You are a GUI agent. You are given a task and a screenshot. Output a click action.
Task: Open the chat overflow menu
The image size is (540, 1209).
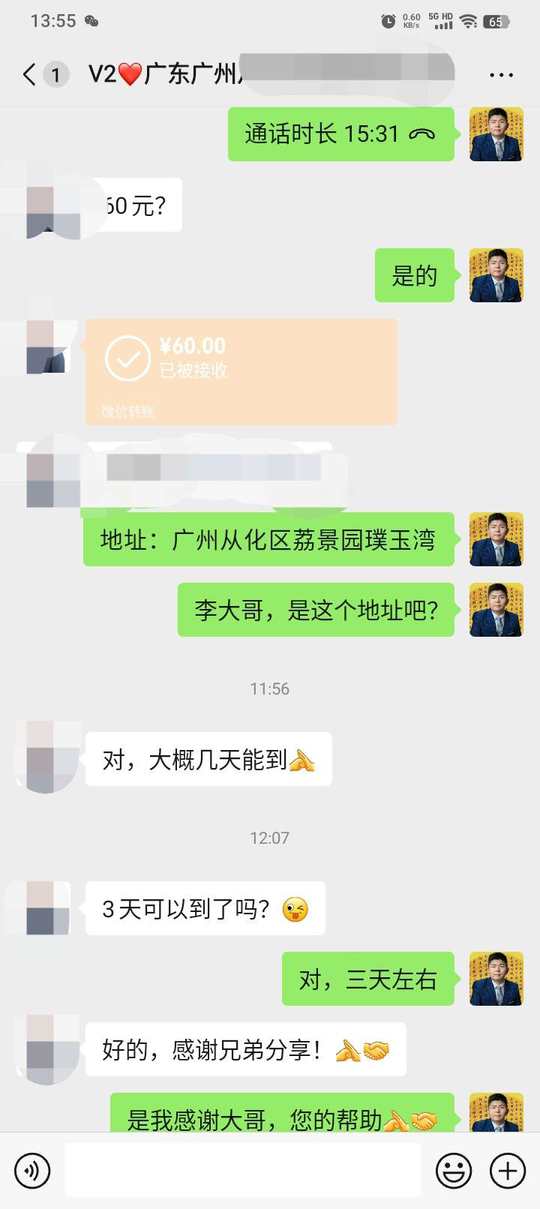[502, 74]
